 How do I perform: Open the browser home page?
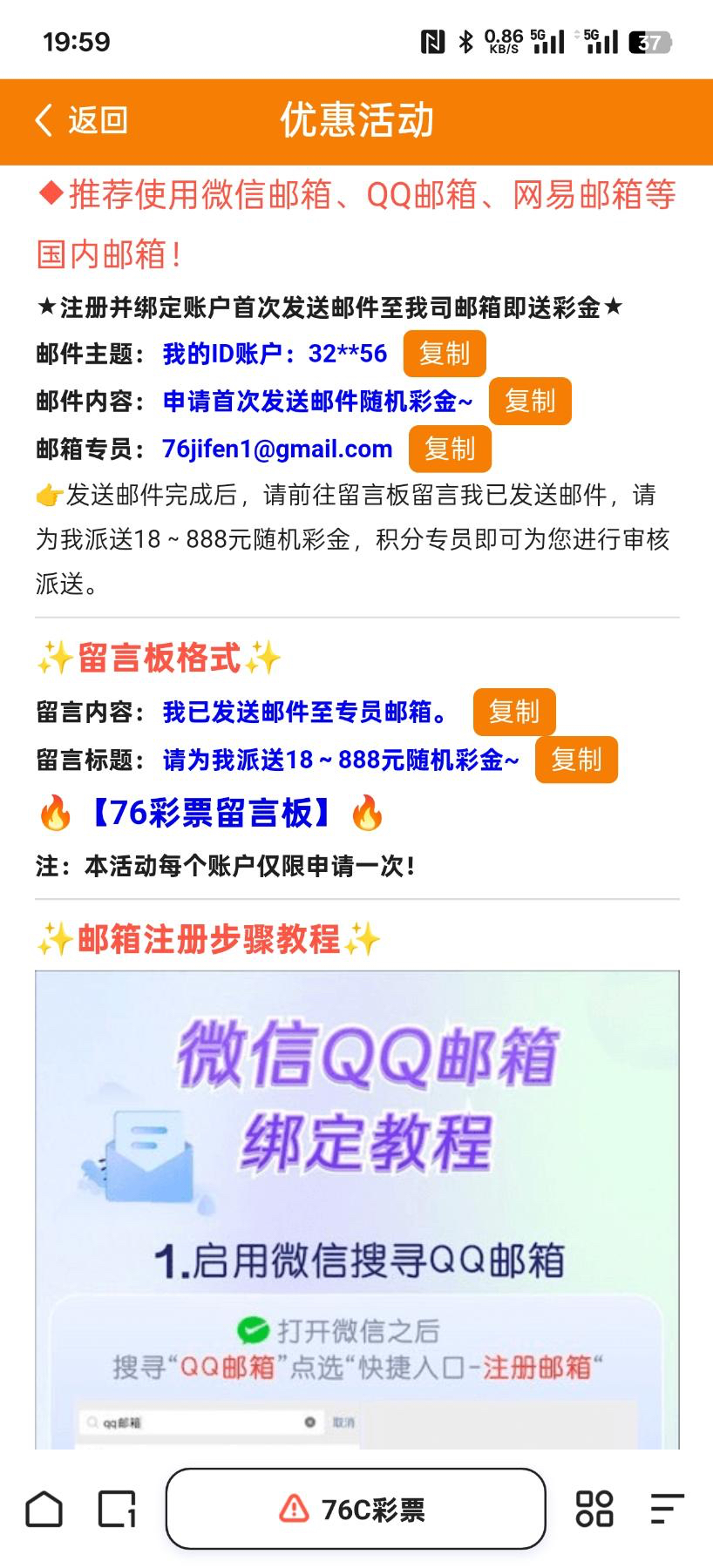(44, 1509)
